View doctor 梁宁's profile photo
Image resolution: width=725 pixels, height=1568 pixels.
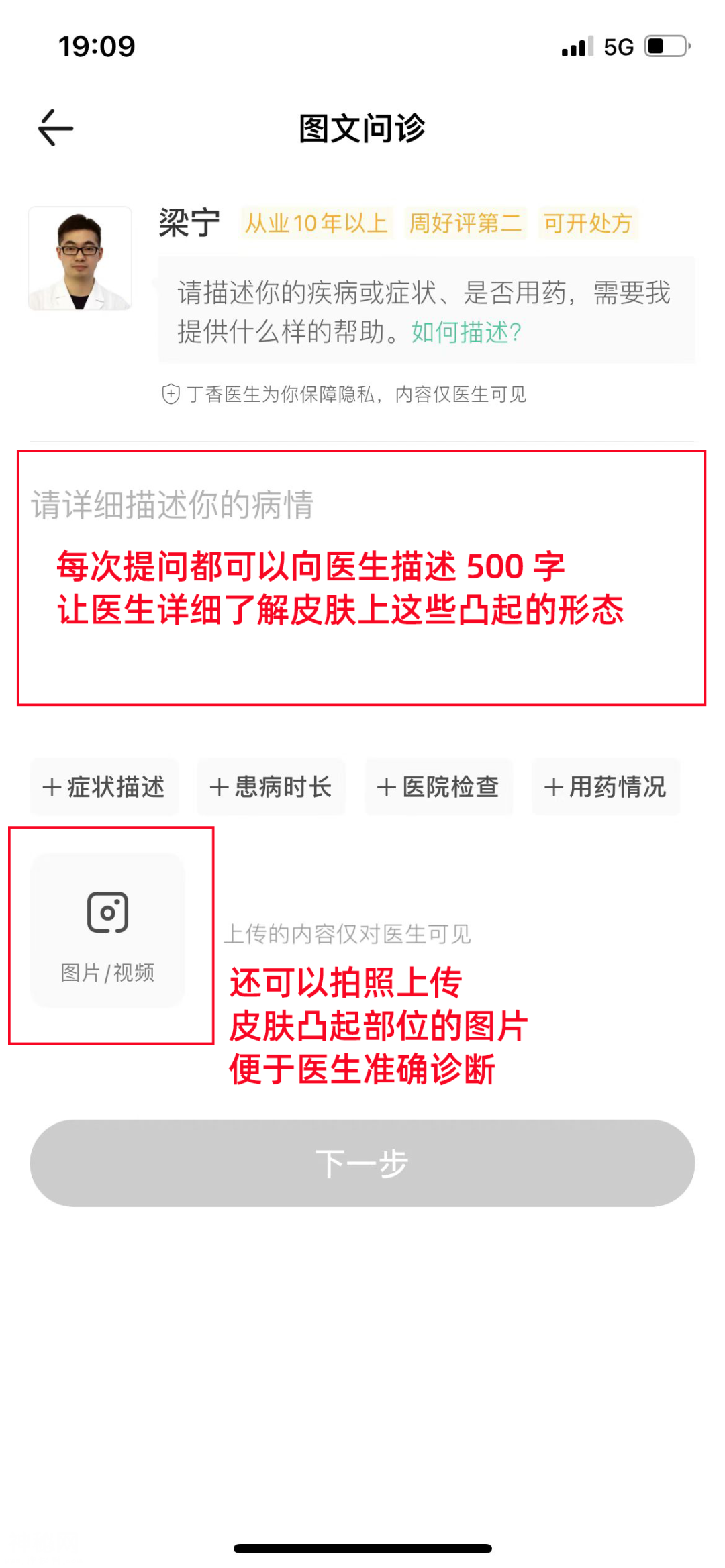point(80,259)
